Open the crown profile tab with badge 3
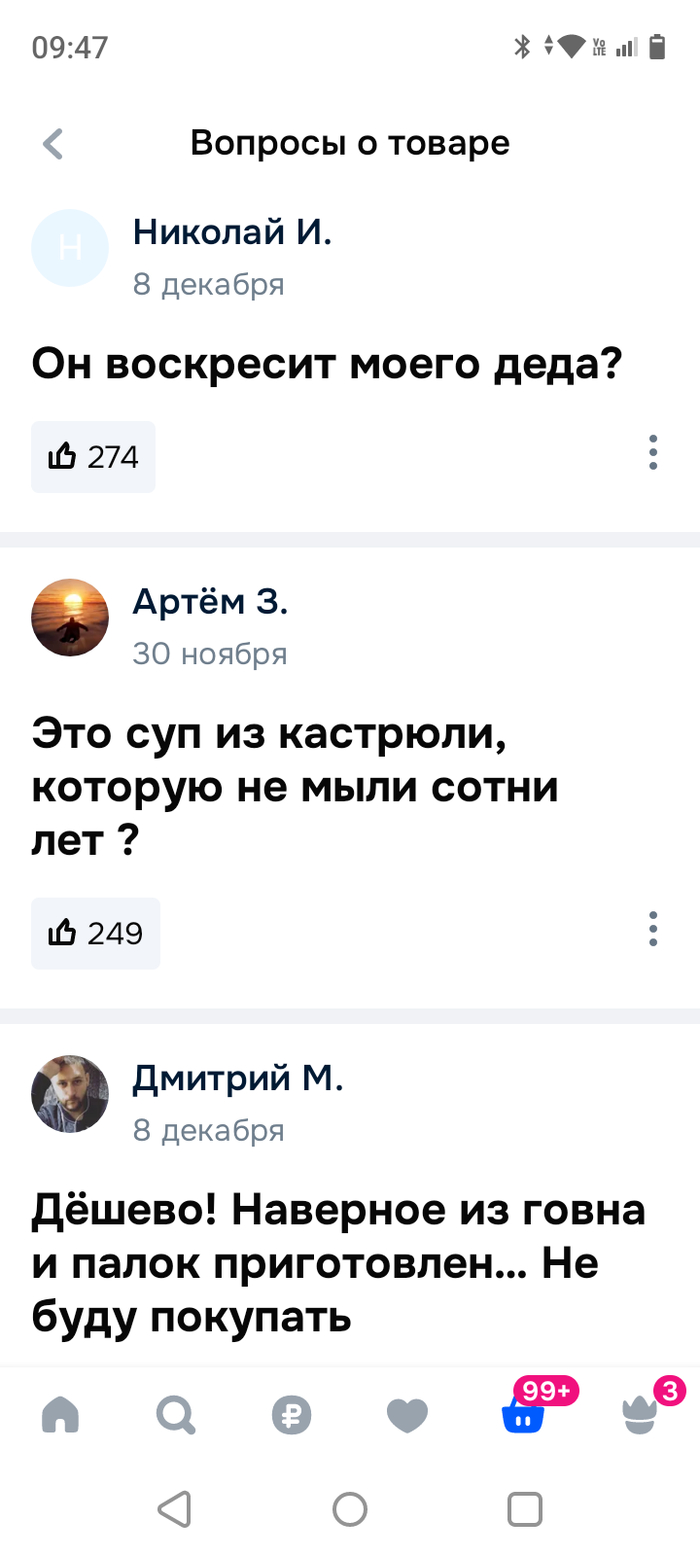700x1556 pixels. 640,1415
